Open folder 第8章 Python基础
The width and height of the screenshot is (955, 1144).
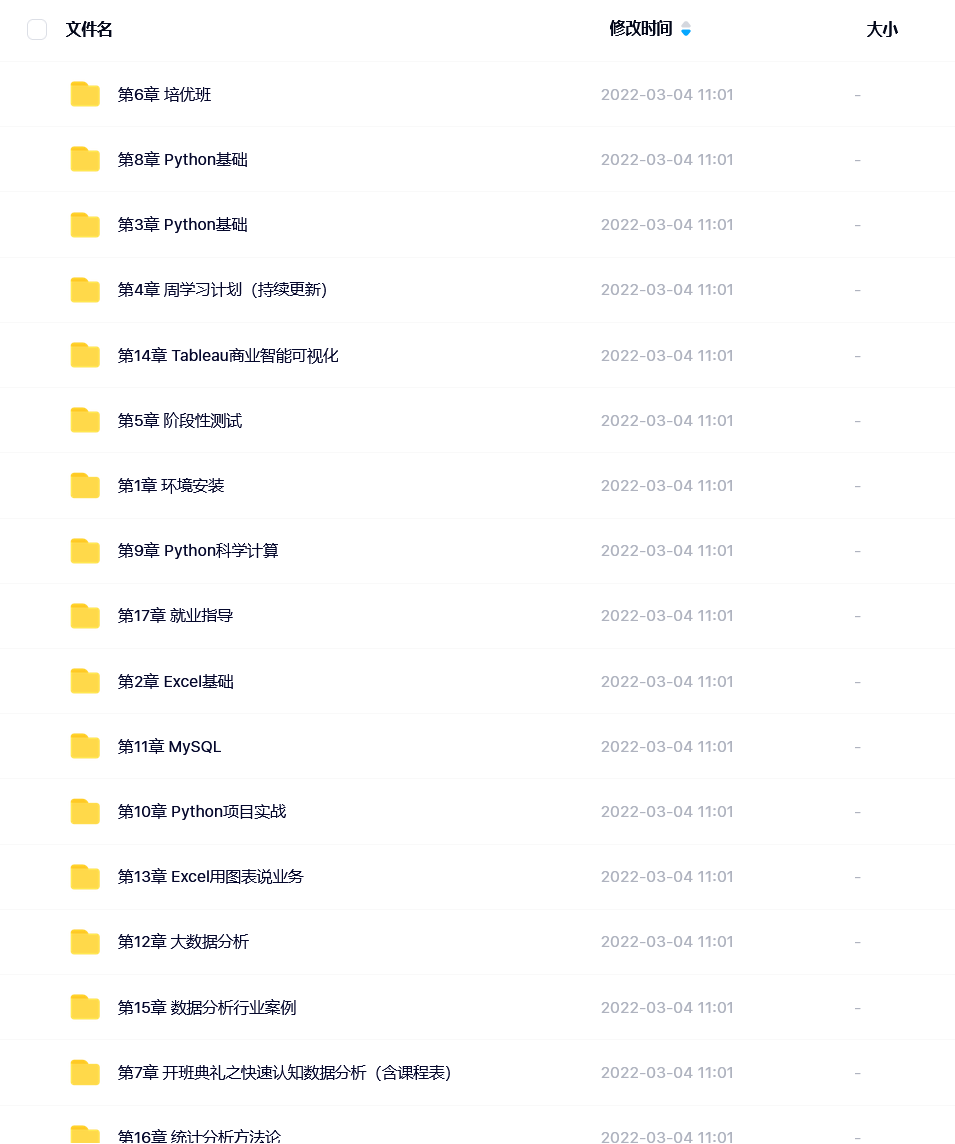tap(182, 160)
